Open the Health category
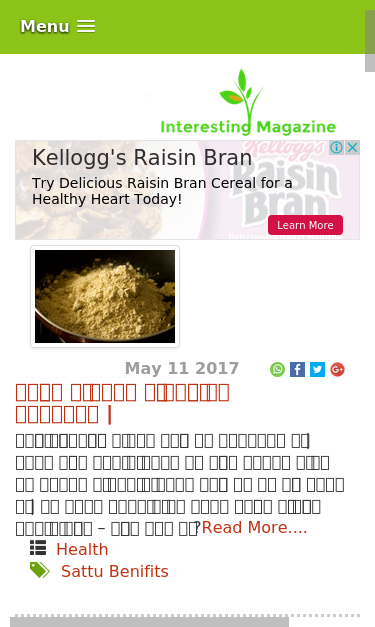This screenshot has width=375, height=627. [82, 549]
